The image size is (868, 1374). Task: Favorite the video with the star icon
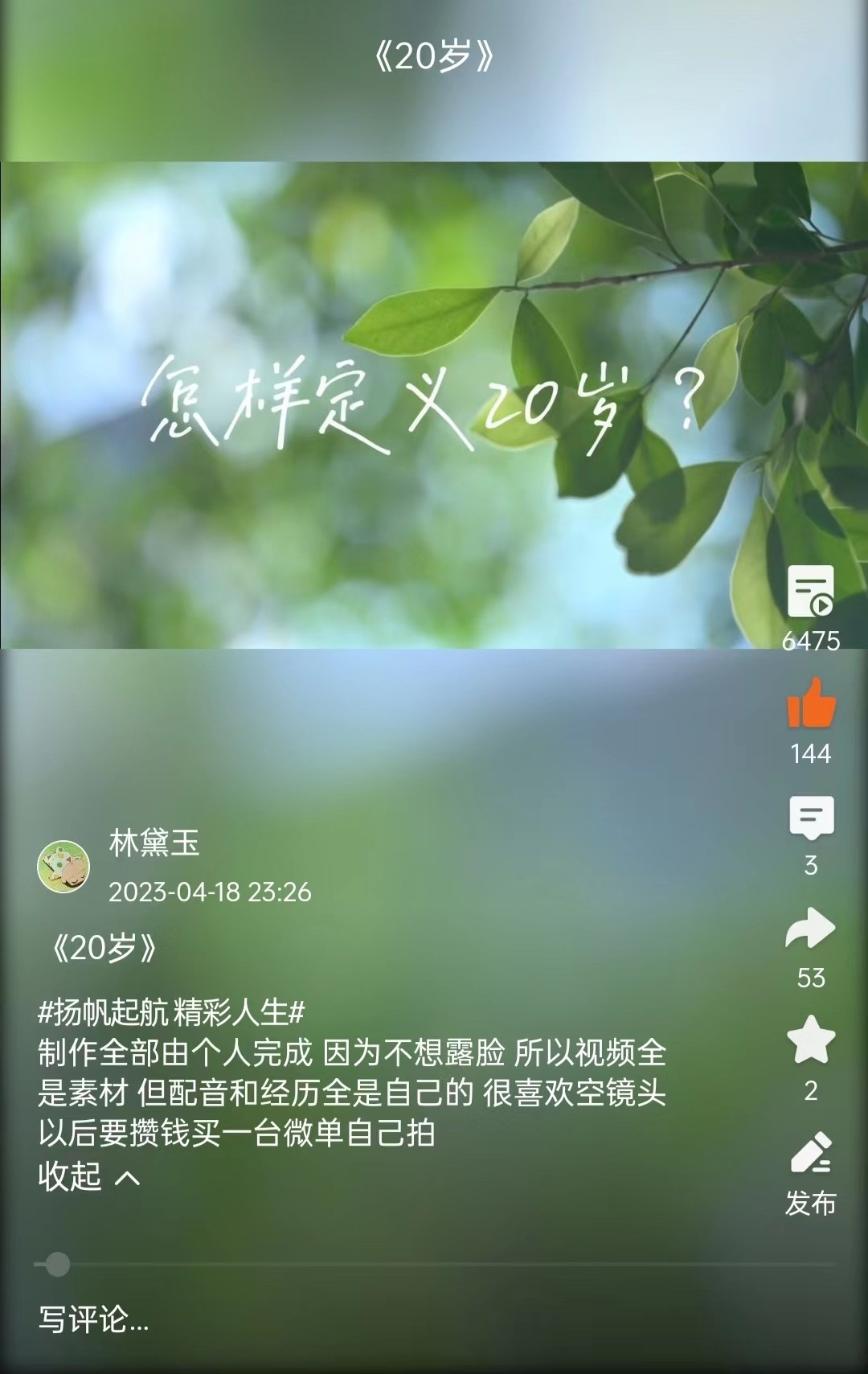click(810, 1040)
